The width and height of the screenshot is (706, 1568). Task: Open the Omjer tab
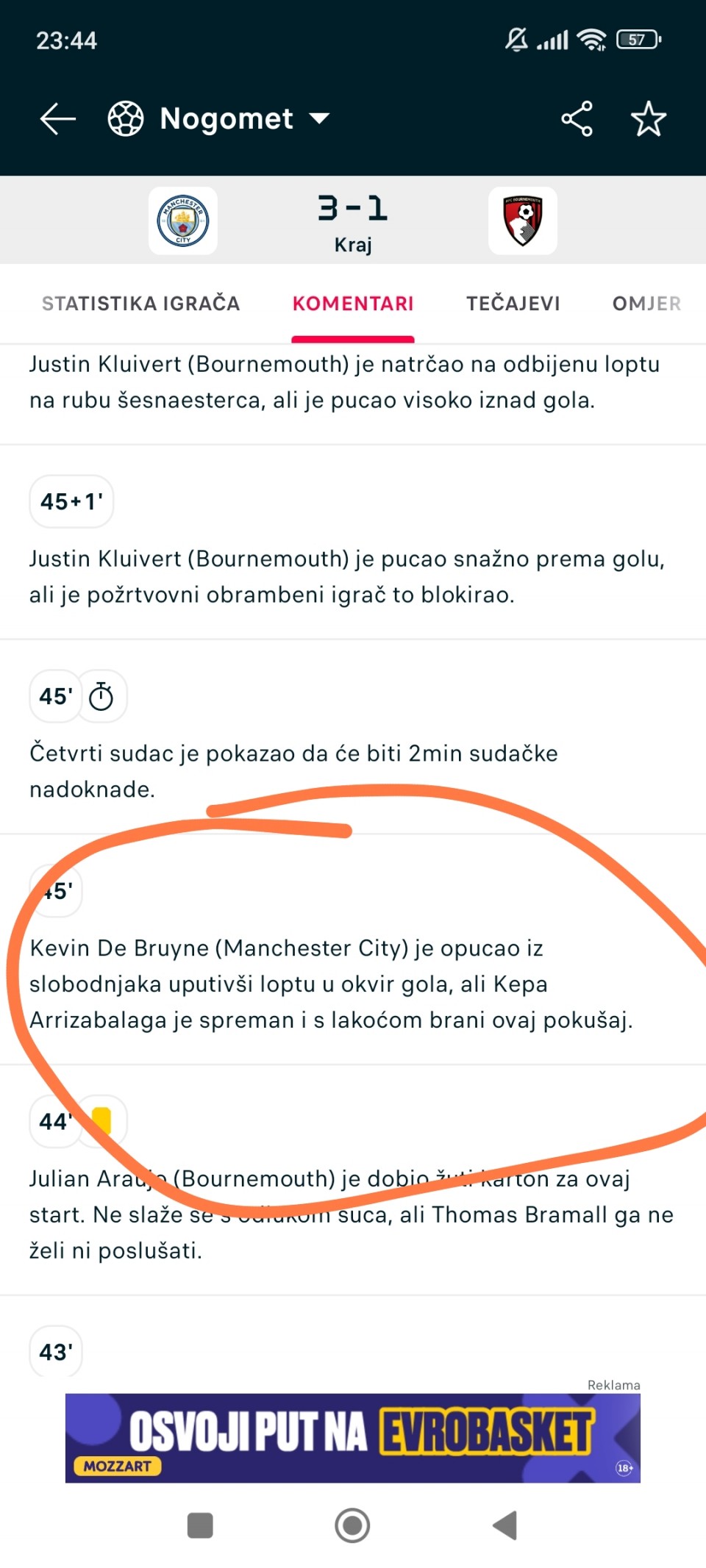pos(646,304)
